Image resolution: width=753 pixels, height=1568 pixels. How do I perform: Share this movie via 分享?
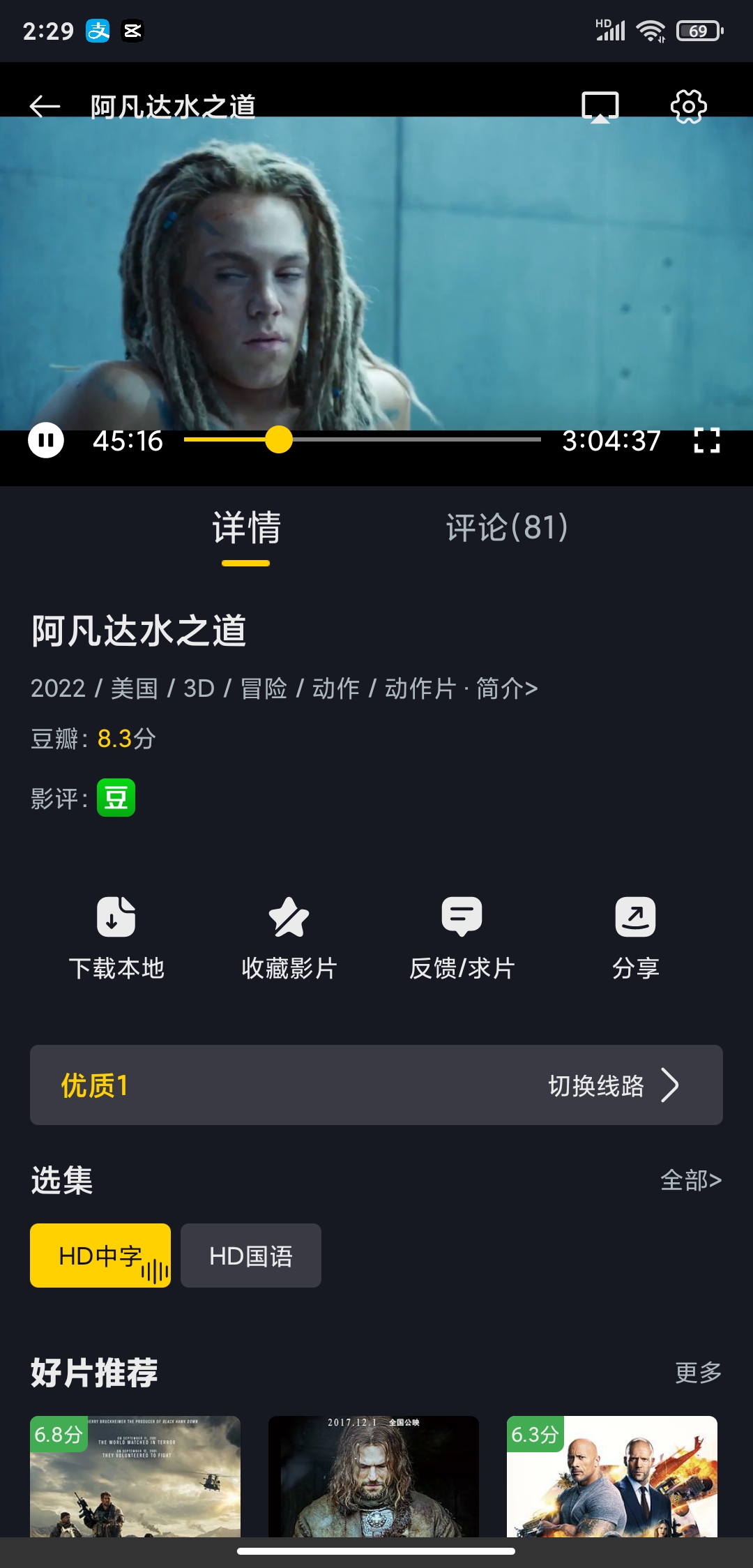(x=635, y=937)
